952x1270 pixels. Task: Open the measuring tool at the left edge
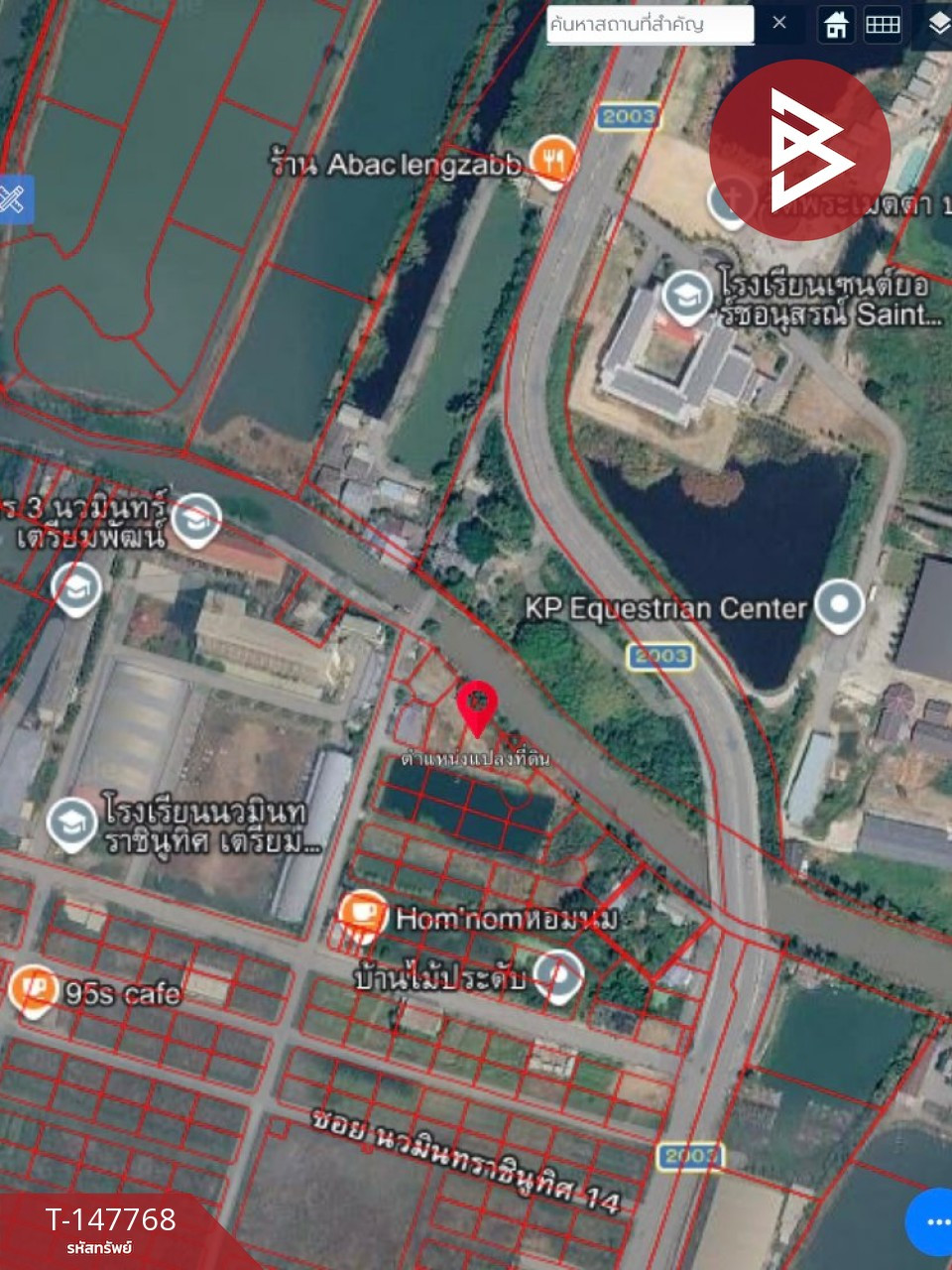point(13,199)
